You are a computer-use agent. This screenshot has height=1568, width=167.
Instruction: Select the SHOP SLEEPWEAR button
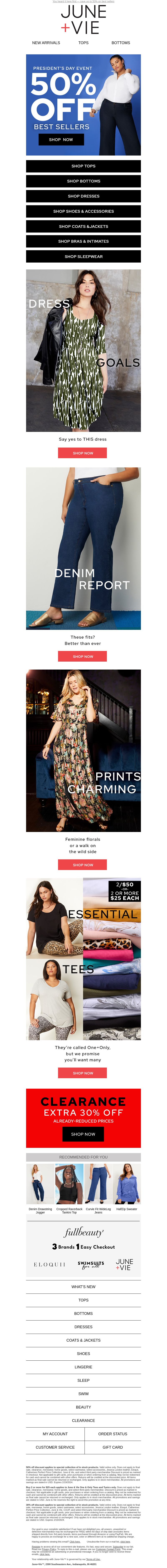click(x=83, y=256)
